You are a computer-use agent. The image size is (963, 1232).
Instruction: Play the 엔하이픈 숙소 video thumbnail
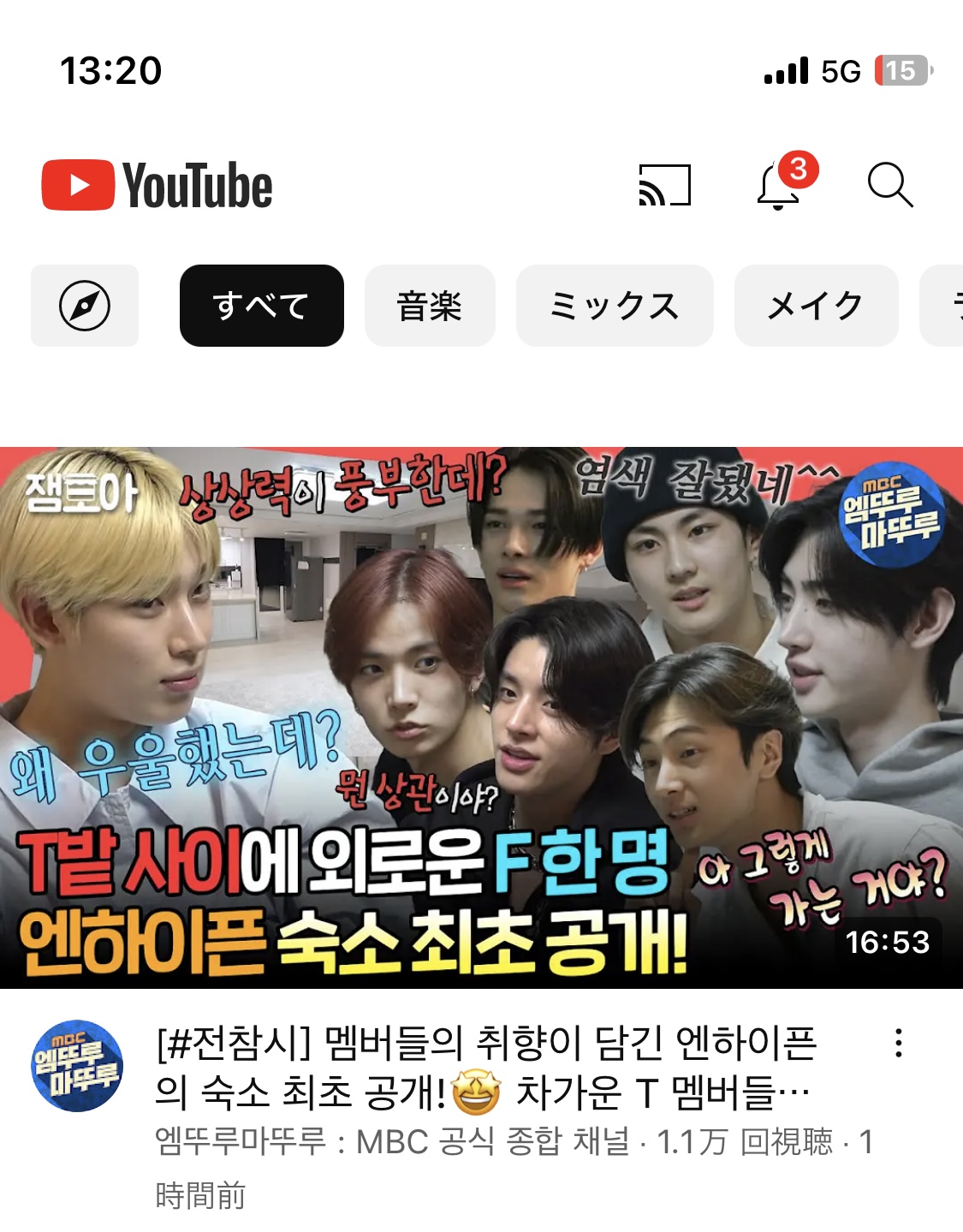pos(481,717)
